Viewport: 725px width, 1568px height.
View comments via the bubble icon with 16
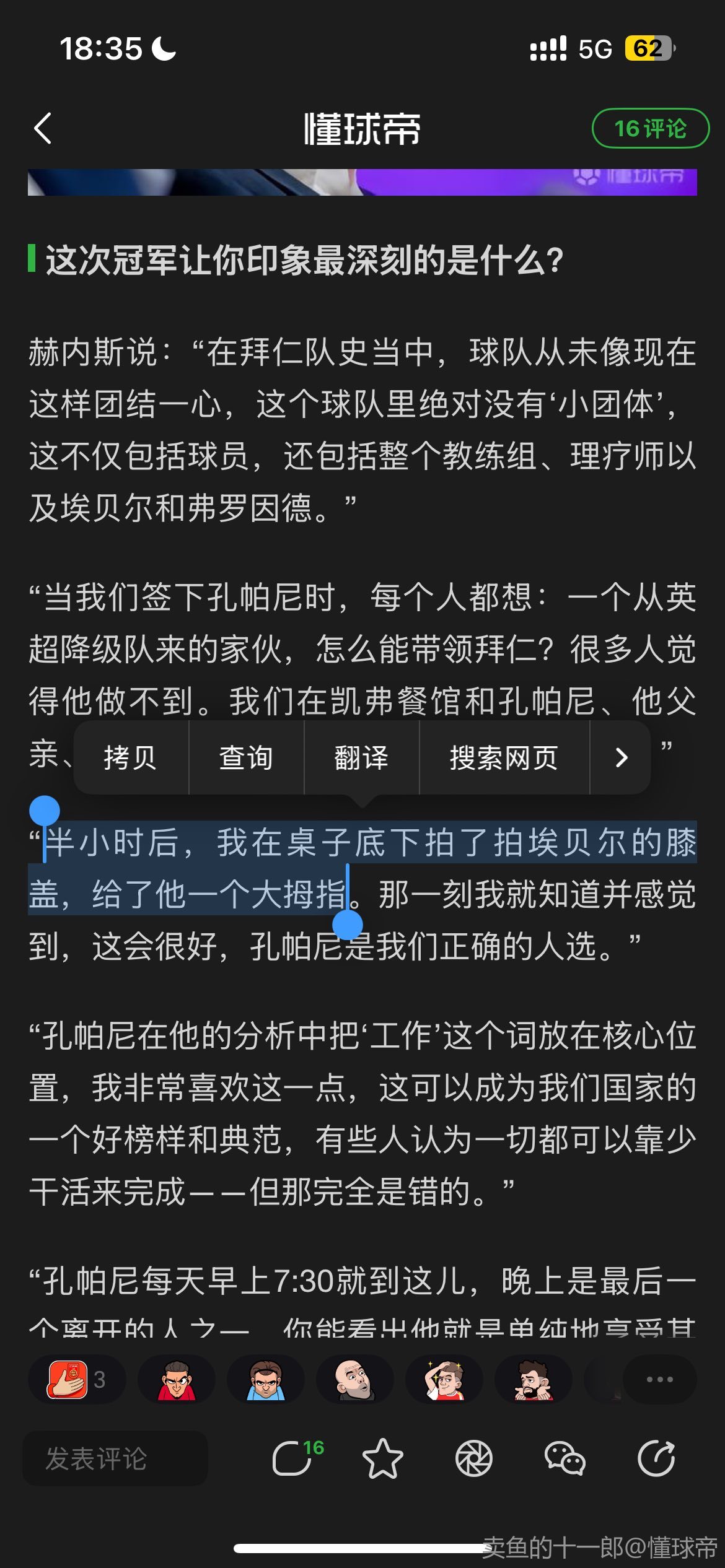294,1458
